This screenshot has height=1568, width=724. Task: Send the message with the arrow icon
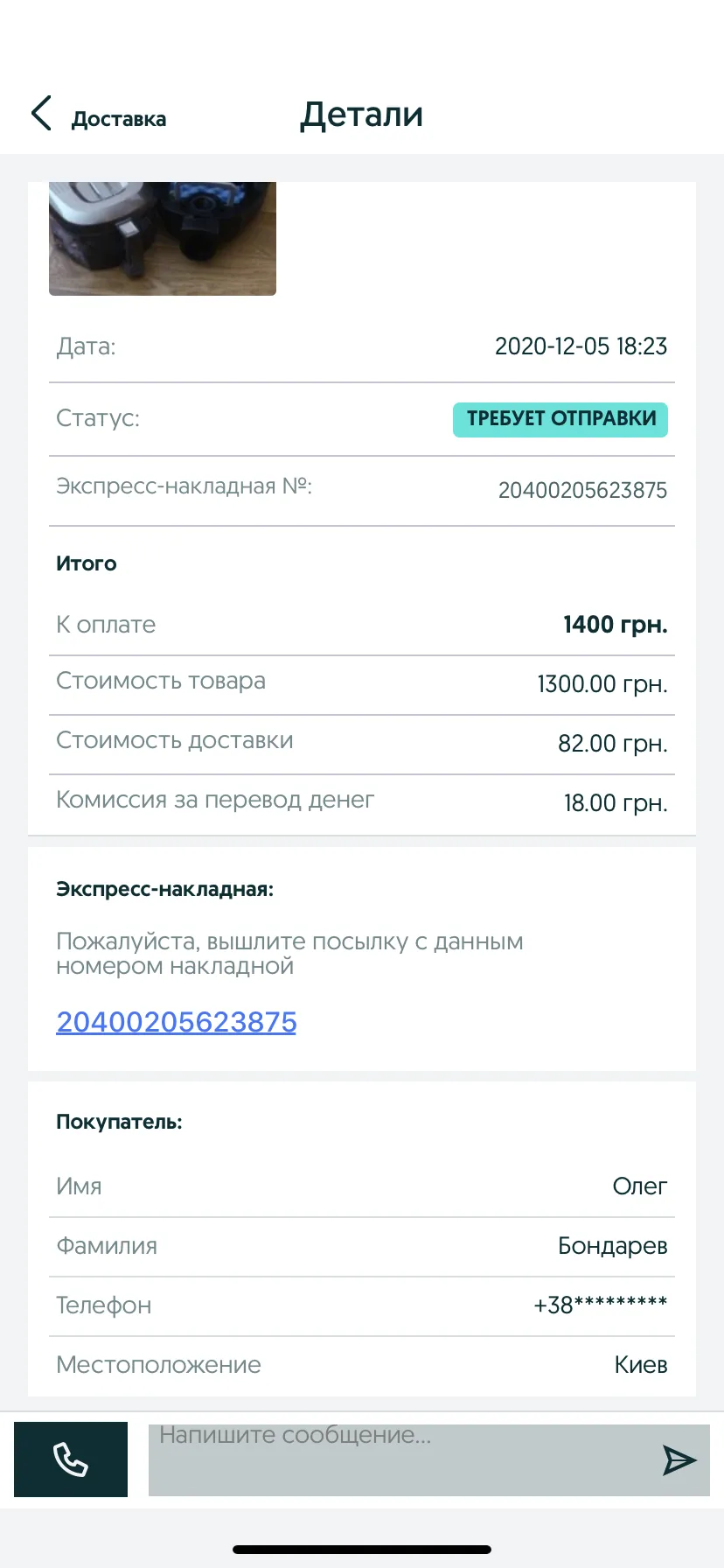click(679, 1459)
